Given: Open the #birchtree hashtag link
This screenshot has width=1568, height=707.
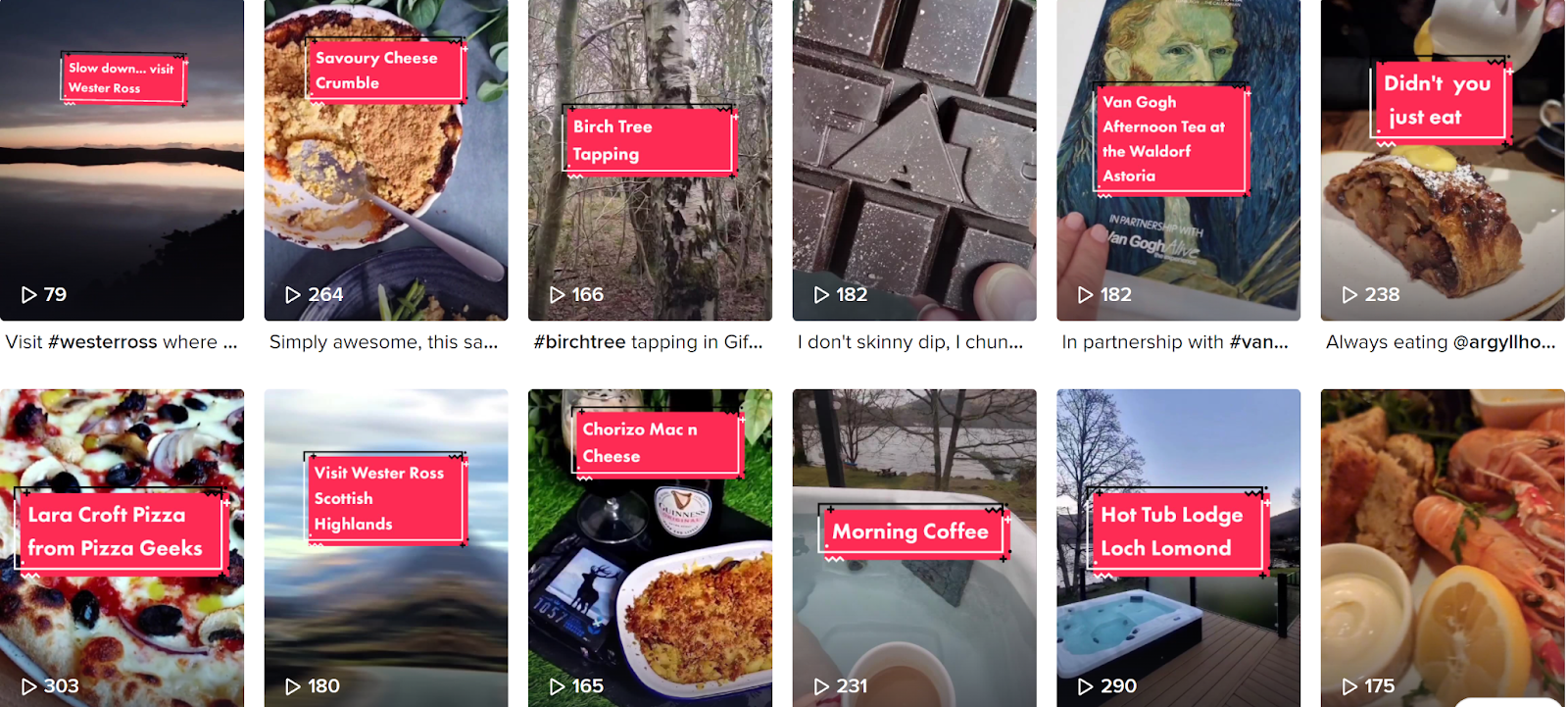Looking at the screenshot, I should pos(579,342).
